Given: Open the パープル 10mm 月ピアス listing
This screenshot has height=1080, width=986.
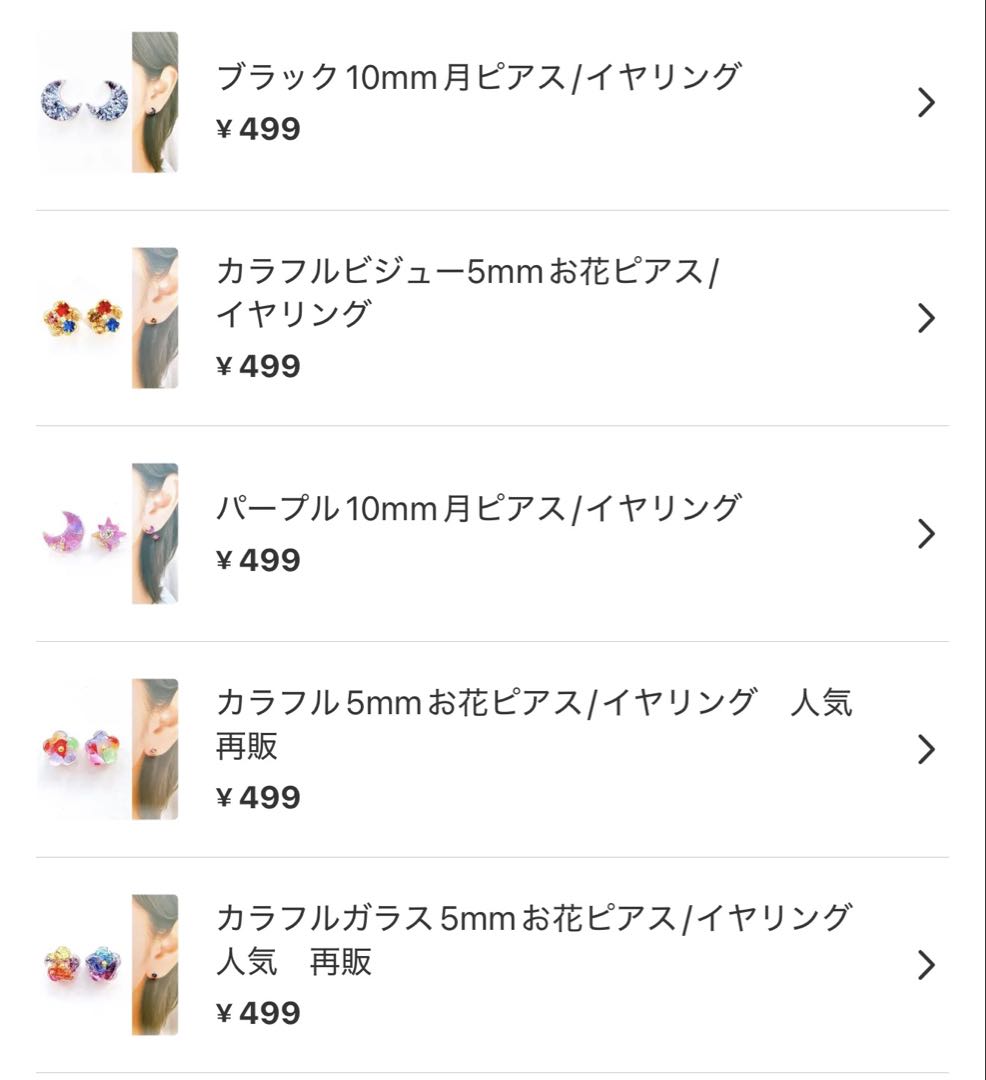Looking at the screenshot, I should [480, 506].
